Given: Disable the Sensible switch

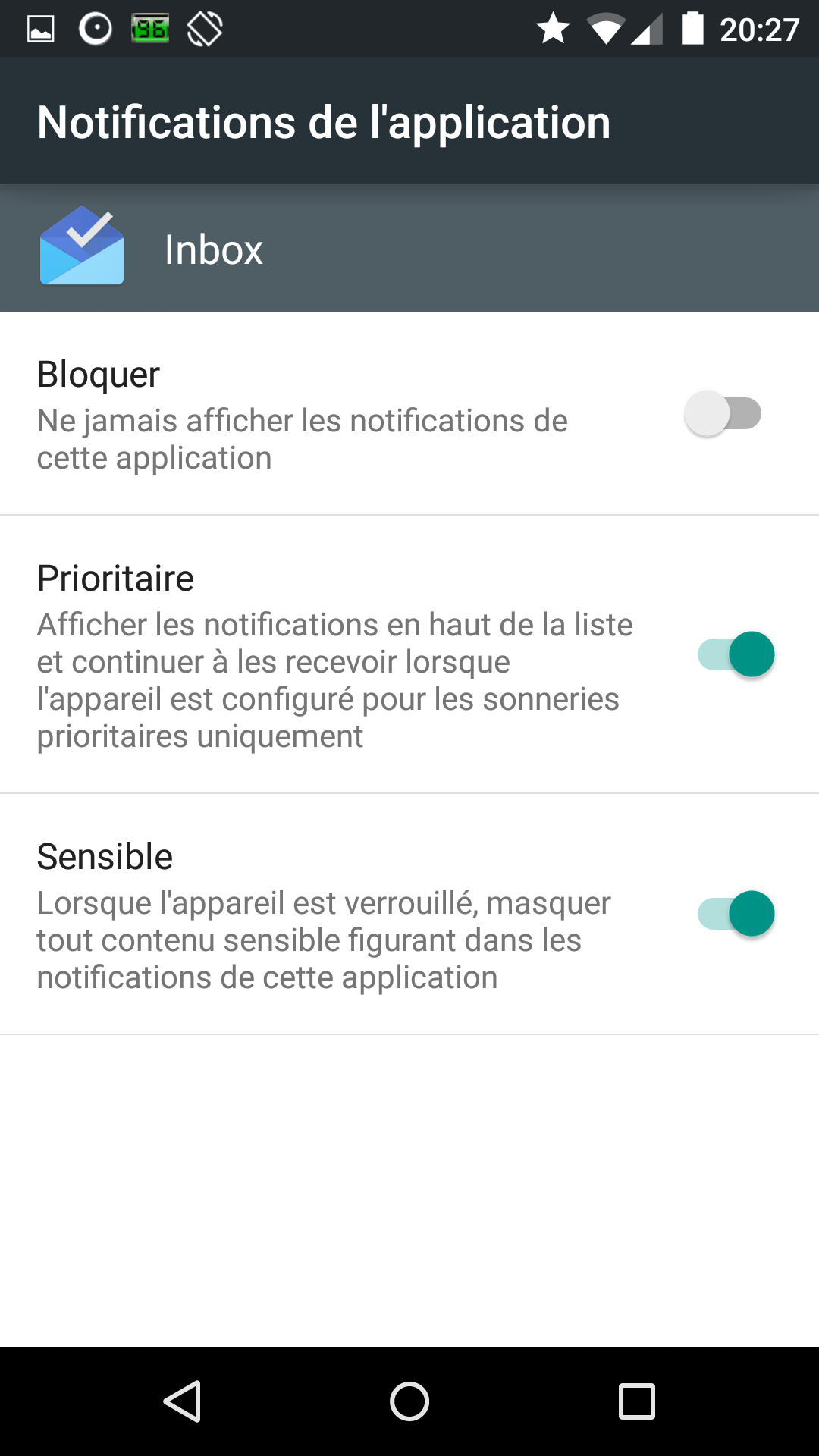Looking at the screenshot, I should [736, 914].
